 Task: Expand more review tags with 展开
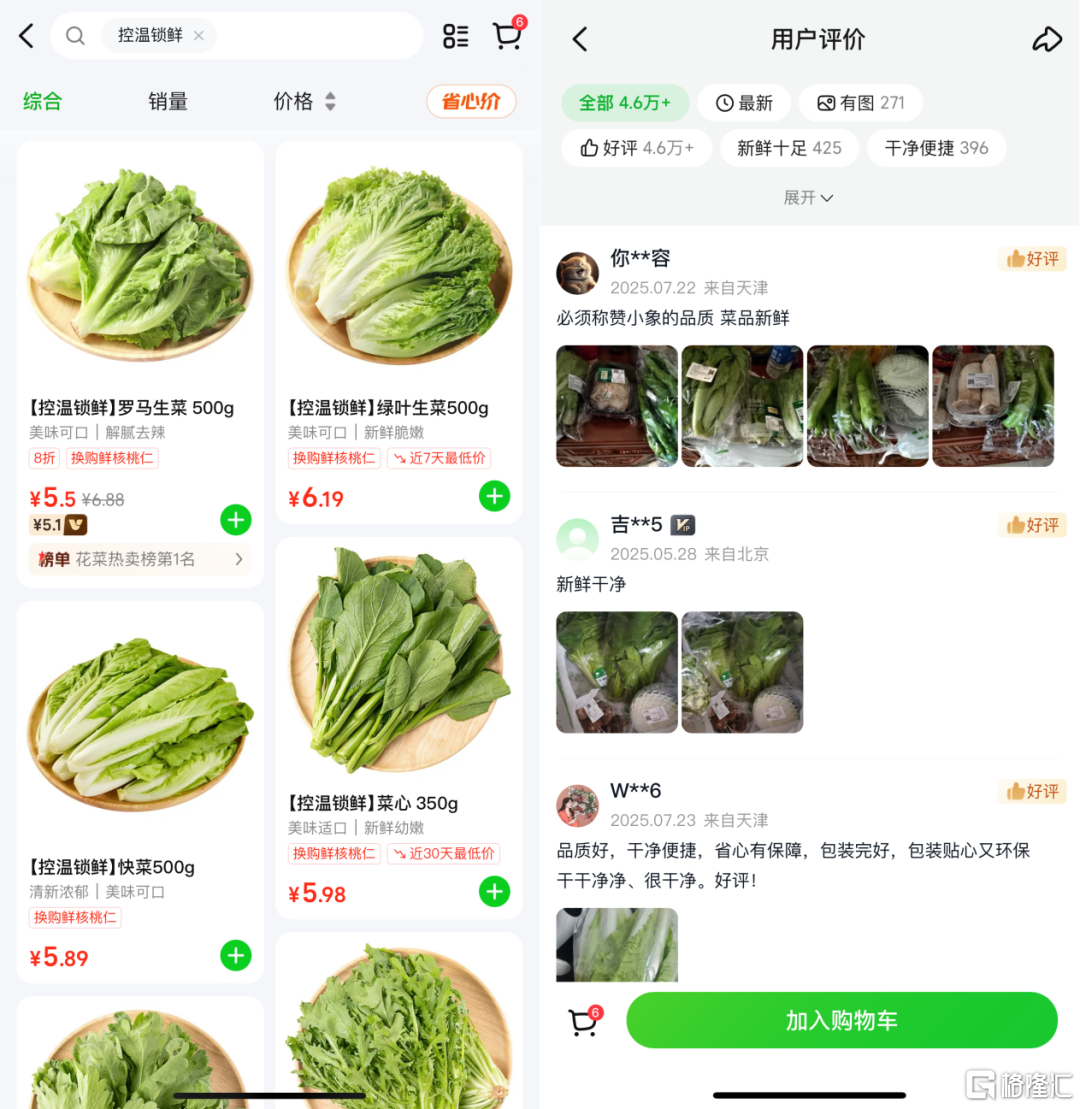[808, 198]
